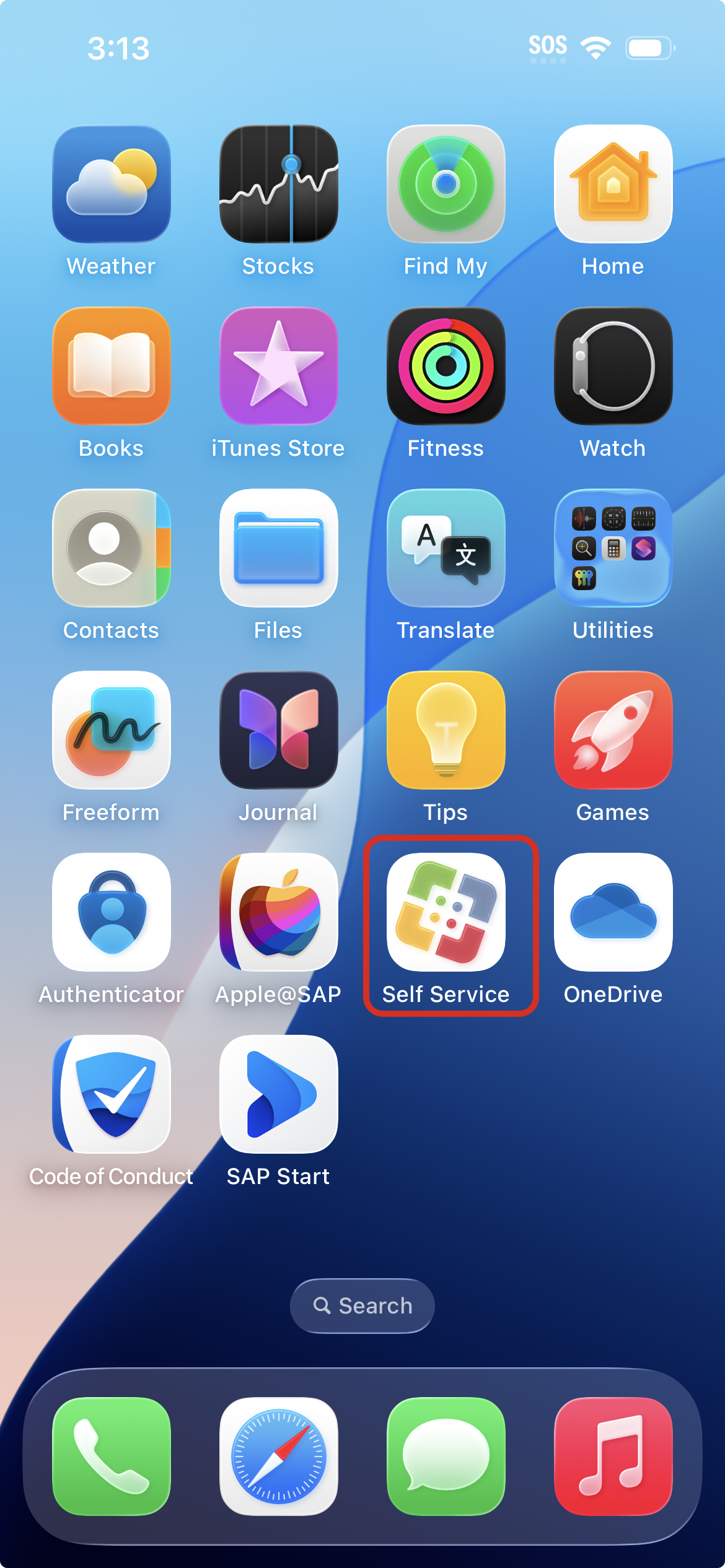The image size is (725, 1568).
Task: Launch OneDrive
Action: tap(613, 912)
